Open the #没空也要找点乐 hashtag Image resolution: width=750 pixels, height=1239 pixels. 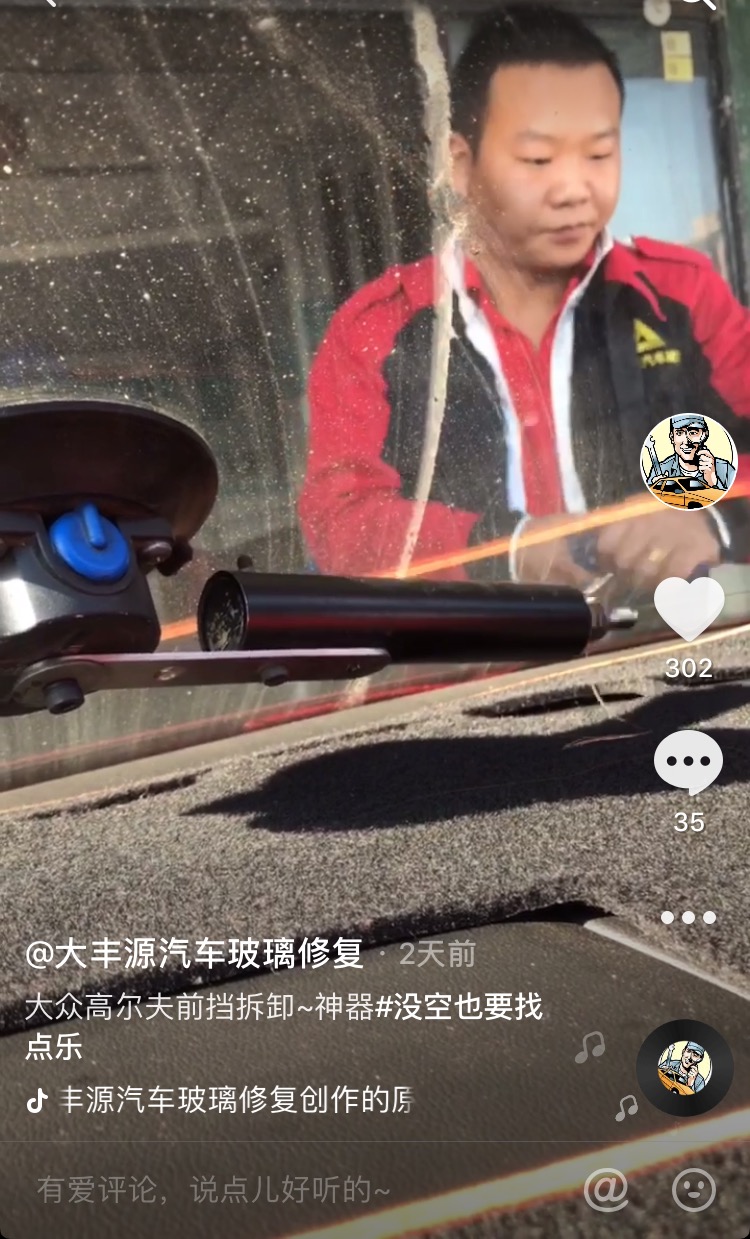point(284,1026)
